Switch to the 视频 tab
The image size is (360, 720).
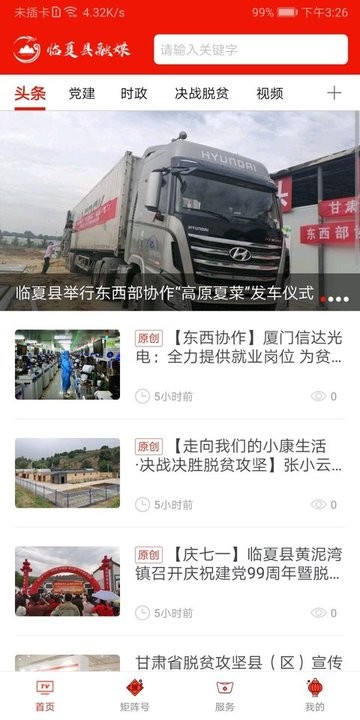[x=270, y=94]
